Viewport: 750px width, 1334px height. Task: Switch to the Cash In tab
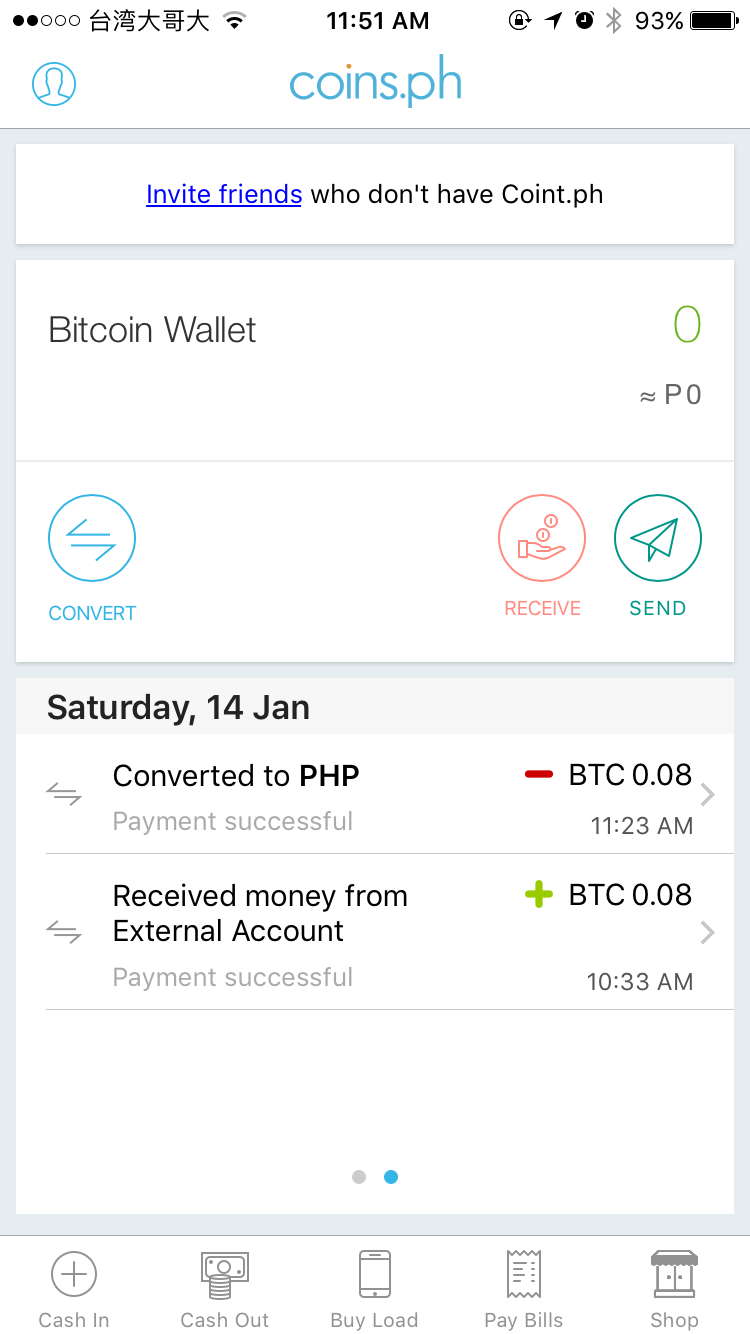74,1288
